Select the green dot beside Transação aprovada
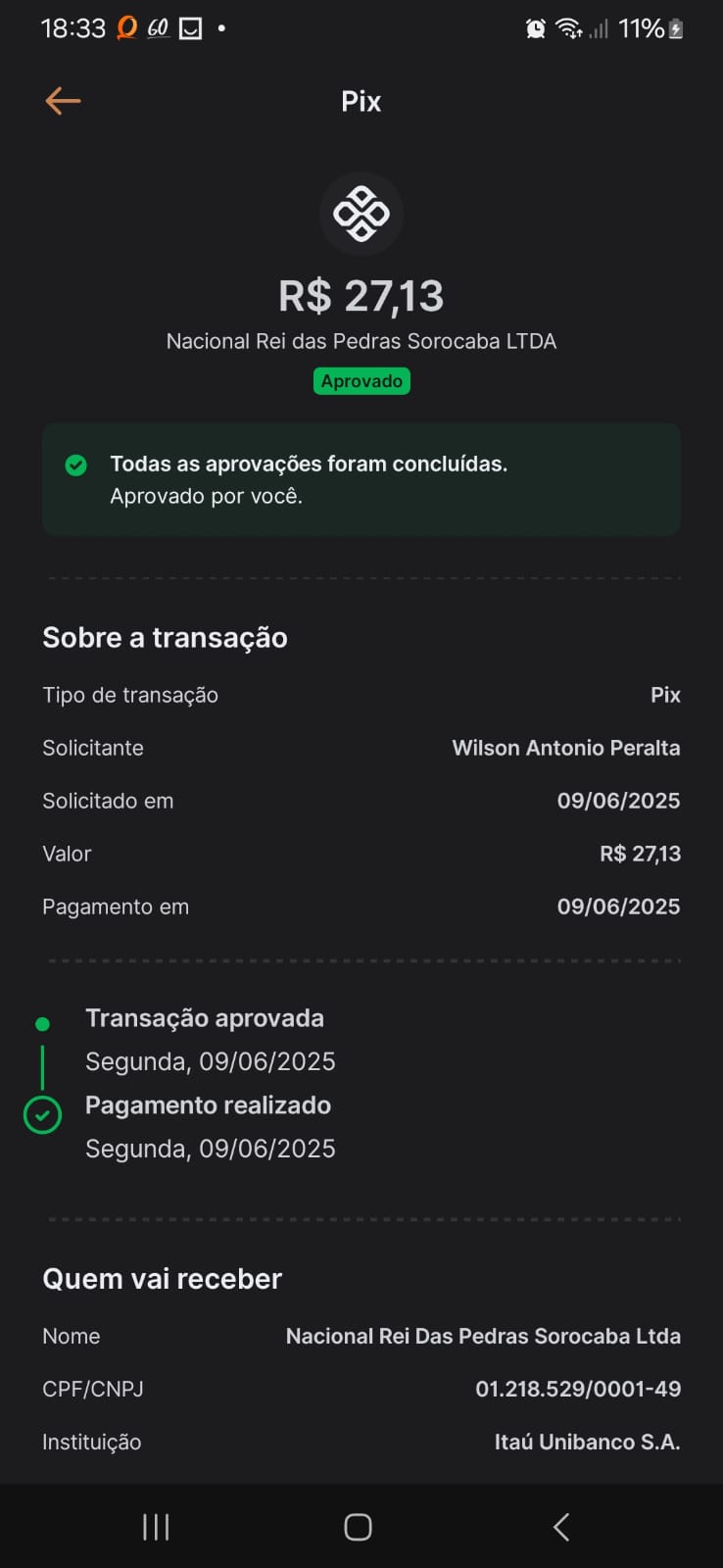723x1568 pixels. click(42, 1022)
